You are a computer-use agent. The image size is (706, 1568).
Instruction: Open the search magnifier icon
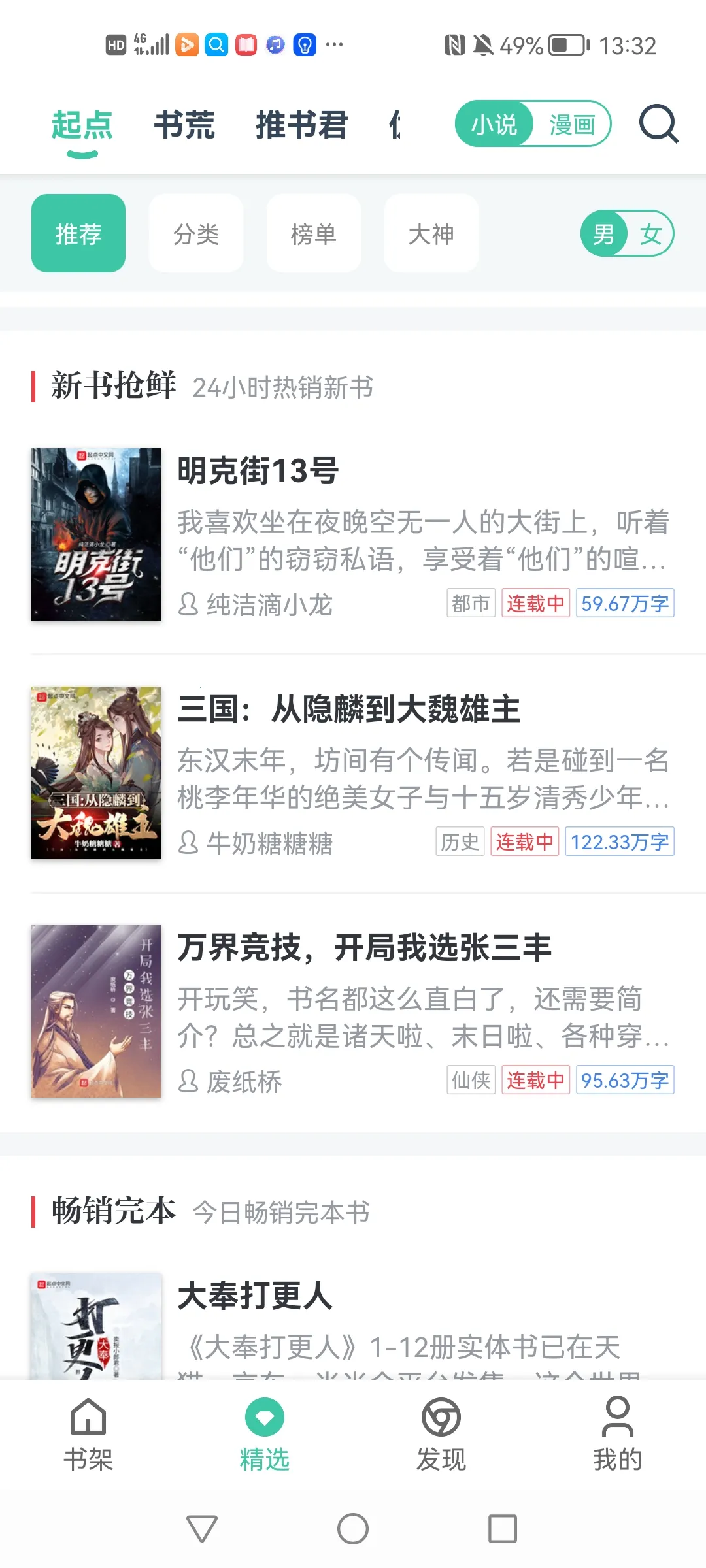pyautogui.click(x=658, y=123)
